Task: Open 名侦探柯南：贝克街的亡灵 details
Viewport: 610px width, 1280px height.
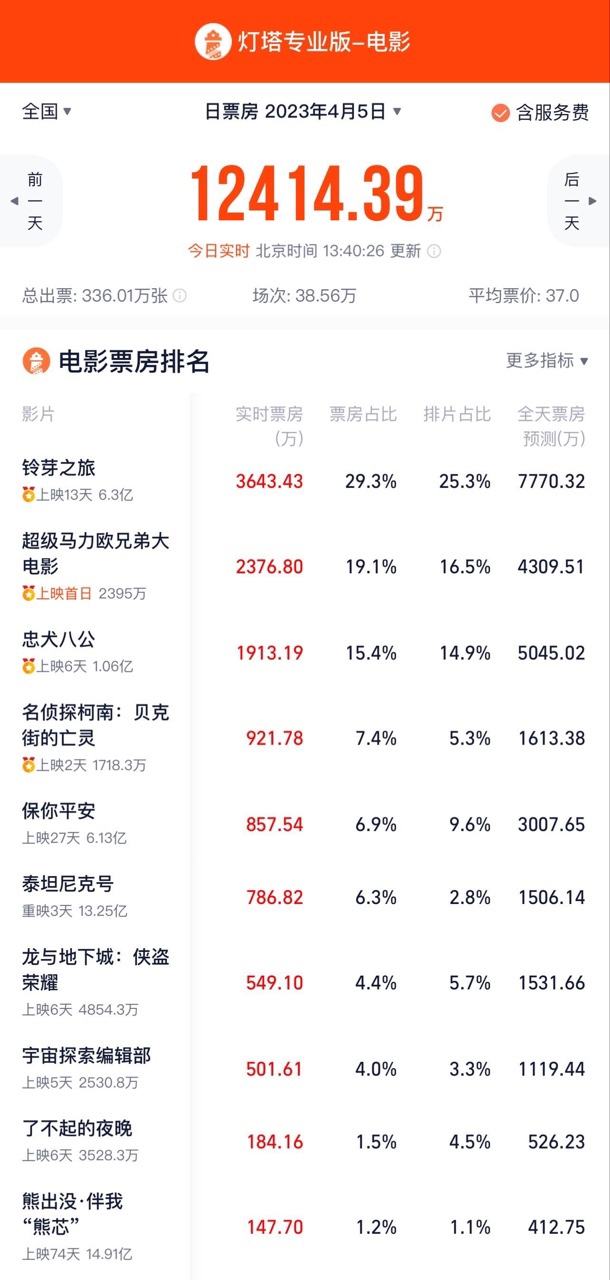Action: click(x=305, y=738)
